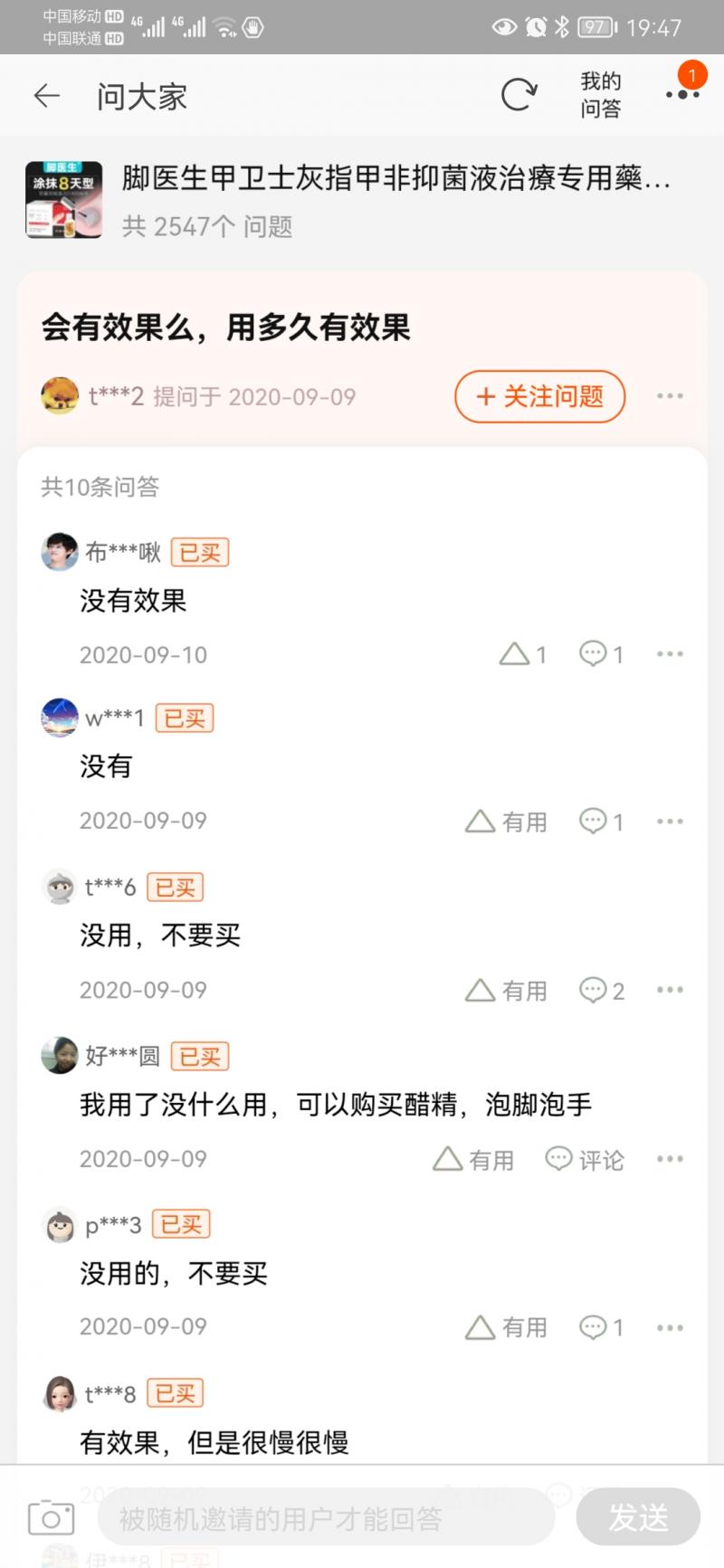Tap the 评论 icon on 好***圆's answer
Viewport: 724px width, 1568px height.
(x=584, y=1158)
